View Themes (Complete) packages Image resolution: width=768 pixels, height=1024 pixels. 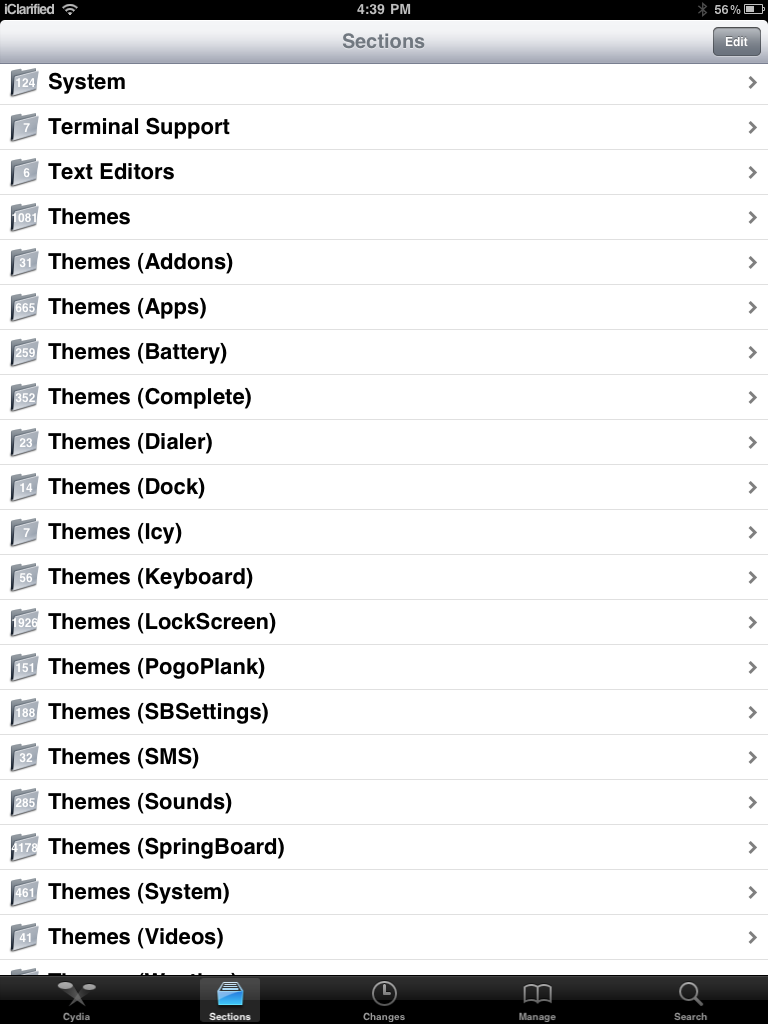[384, 397]
